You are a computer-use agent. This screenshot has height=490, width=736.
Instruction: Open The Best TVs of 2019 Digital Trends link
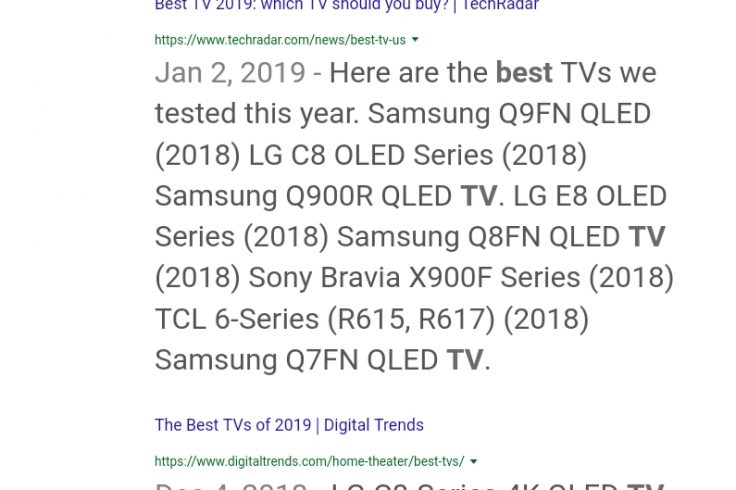pos(289,425)
